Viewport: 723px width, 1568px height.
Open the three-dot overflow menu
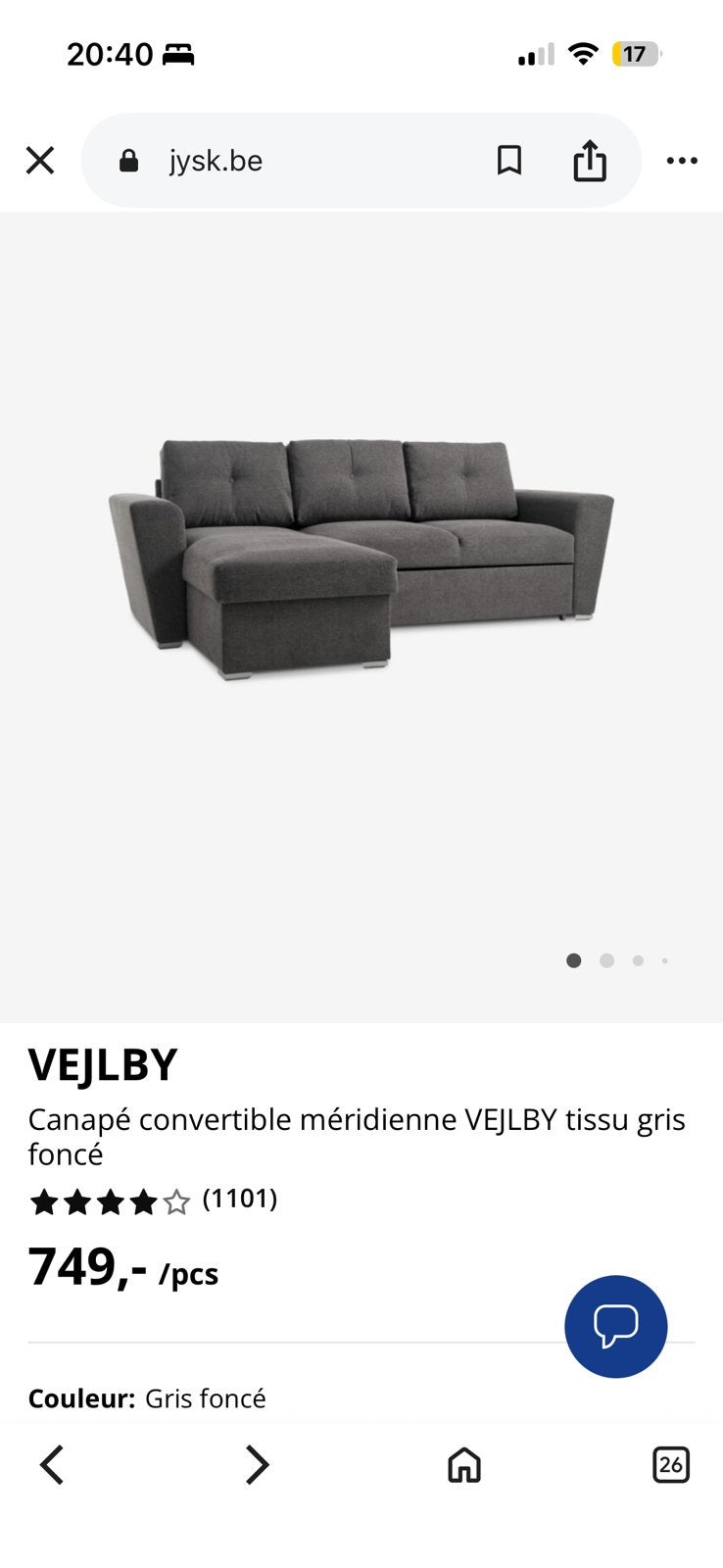[682, 161]
